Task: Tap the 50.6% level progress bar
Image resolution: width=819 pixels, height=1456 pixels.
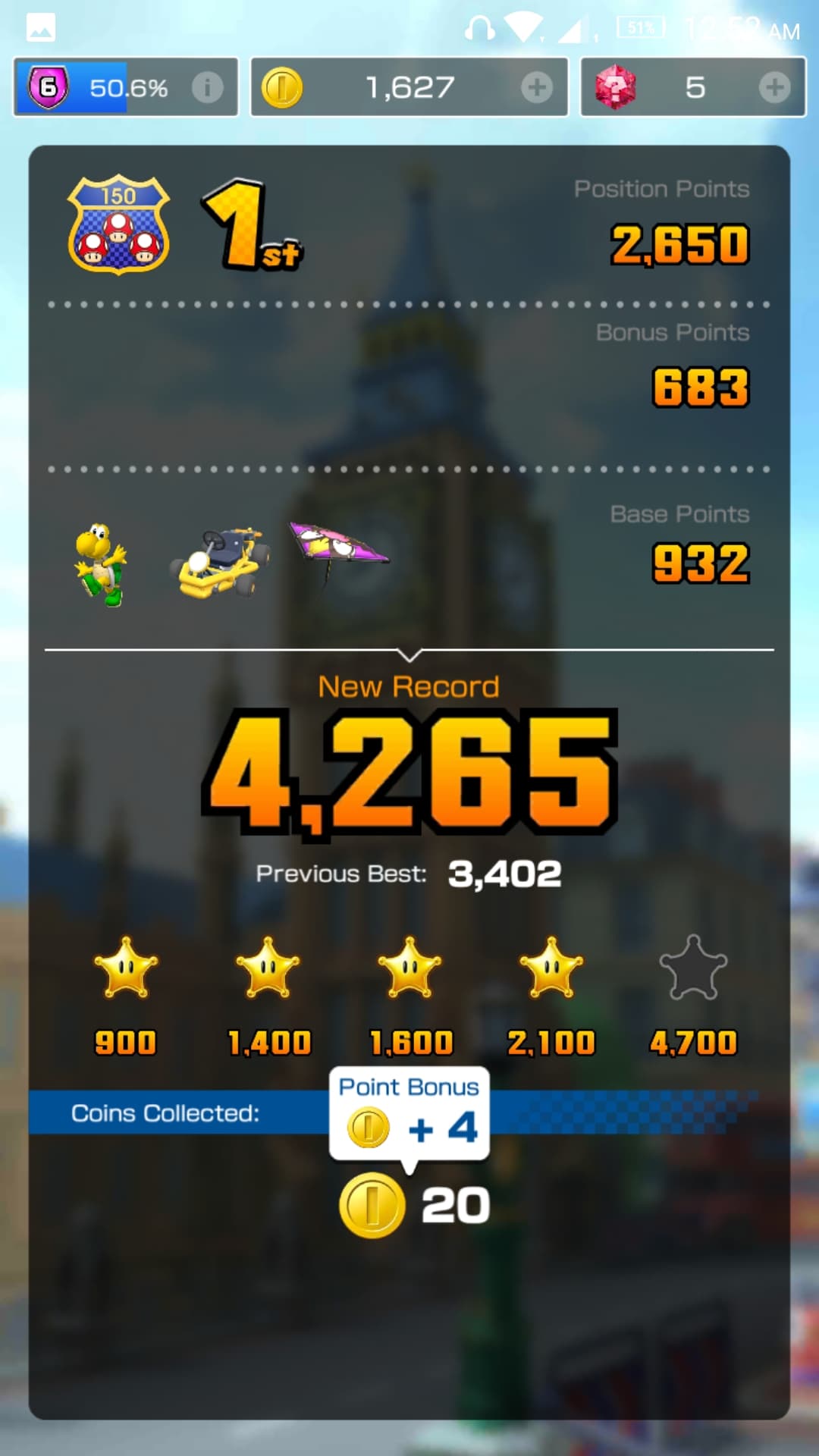Action: 99,86
